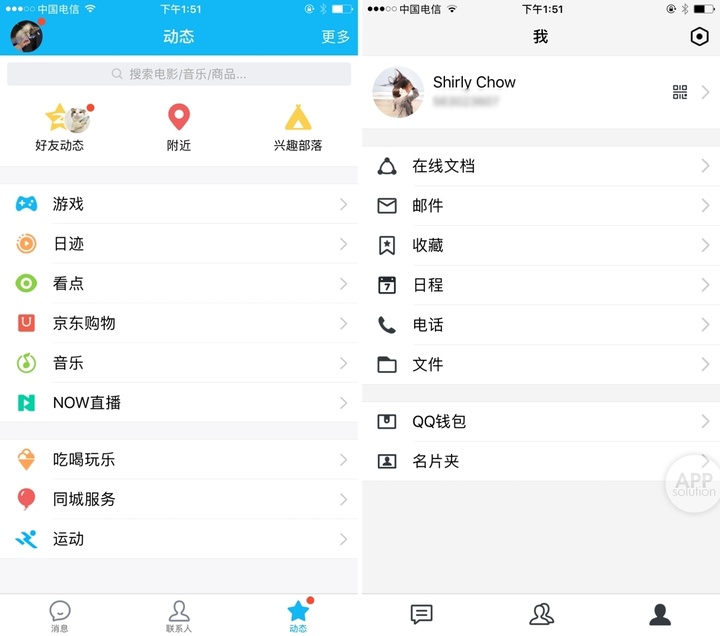The height and width of the screenshot is (636, 720).
Task: Open Shirly Chow's profile row
Action: (x=540, y=92)
